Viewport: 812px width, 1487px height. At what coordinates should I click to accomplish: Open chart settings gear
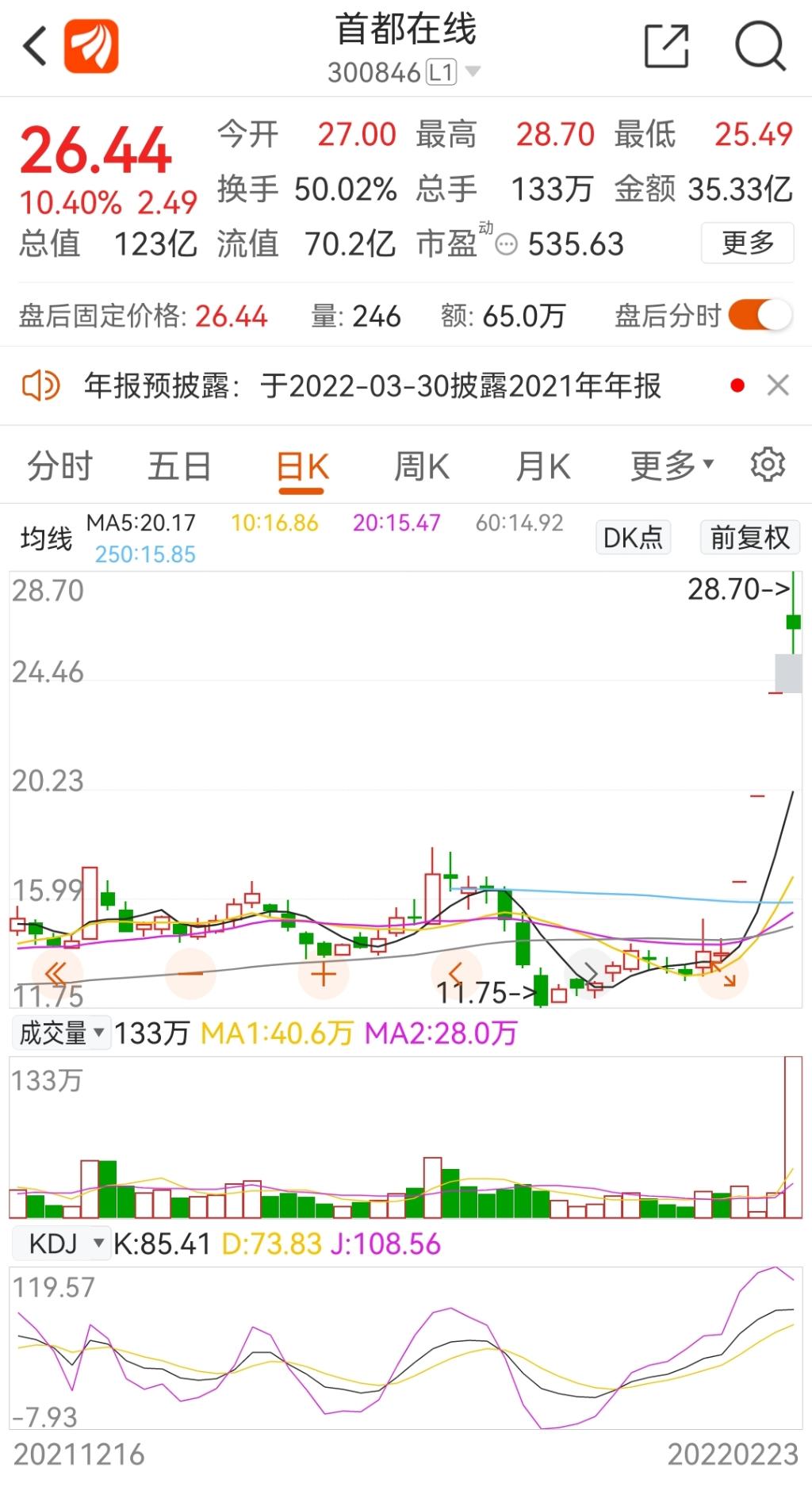768,465
